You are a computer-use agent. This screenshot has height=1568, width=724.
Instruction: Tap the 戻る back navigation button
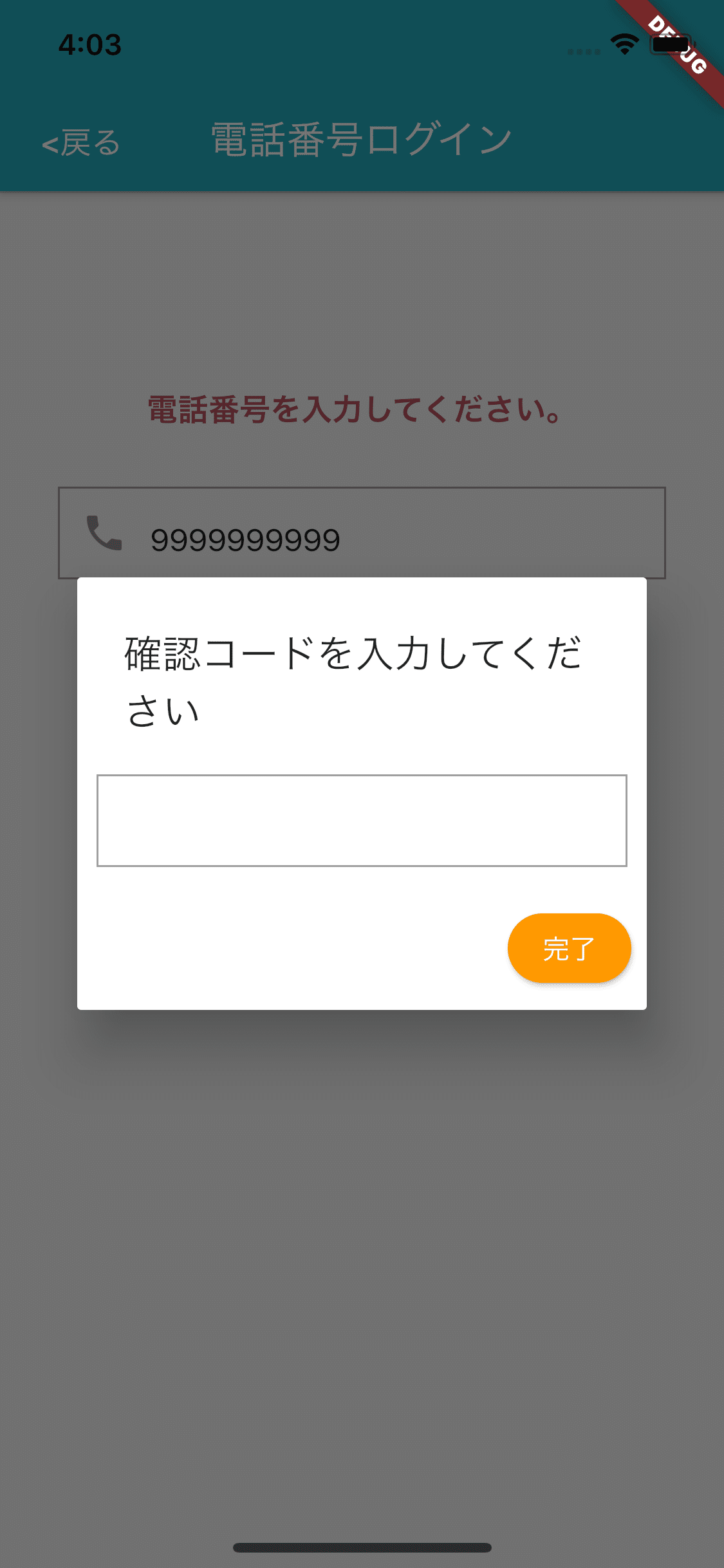(x=80, y=143)
